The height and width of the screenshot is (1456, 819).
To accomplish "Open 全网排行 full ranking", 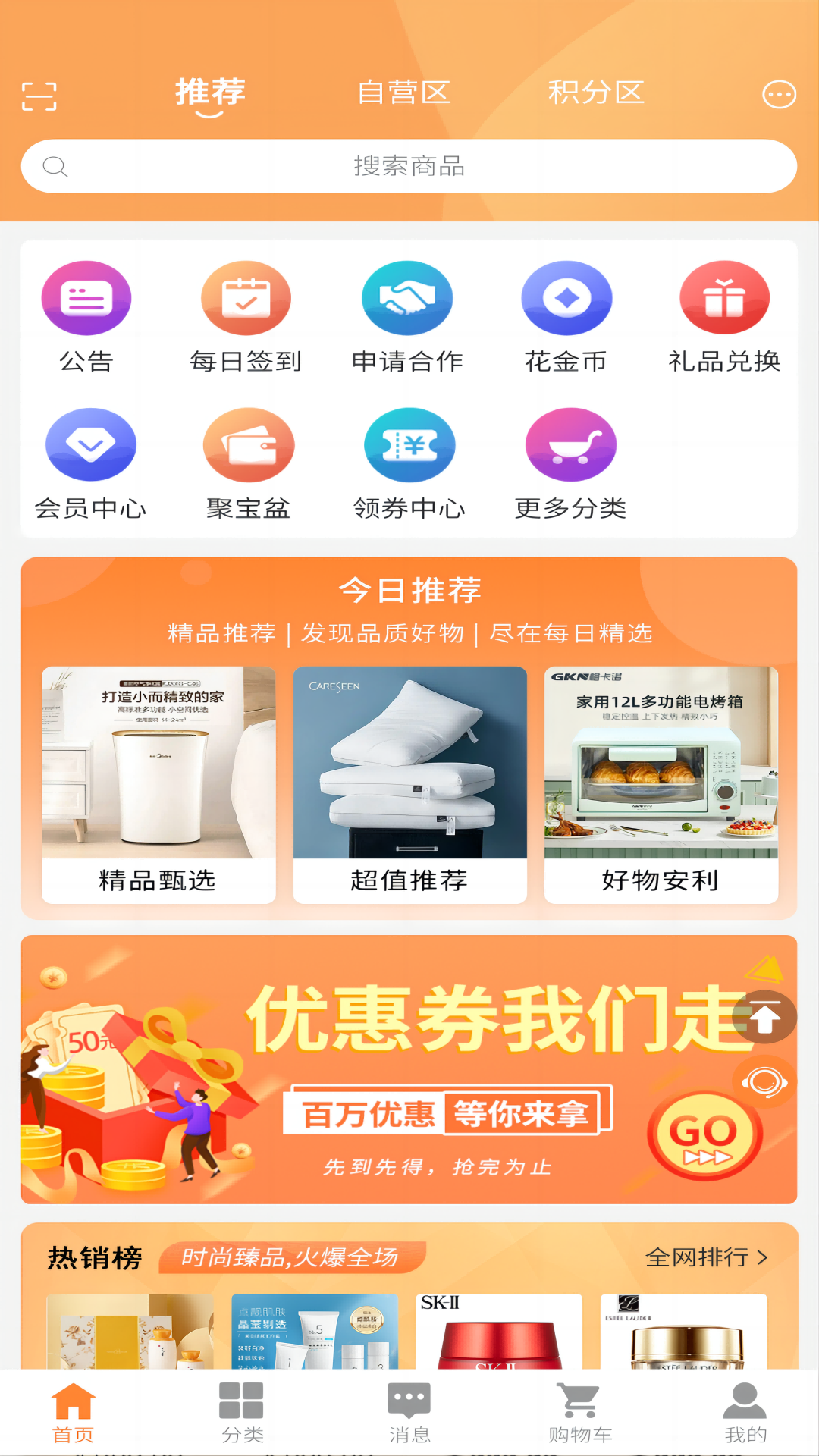I will tap(707, 1257).
